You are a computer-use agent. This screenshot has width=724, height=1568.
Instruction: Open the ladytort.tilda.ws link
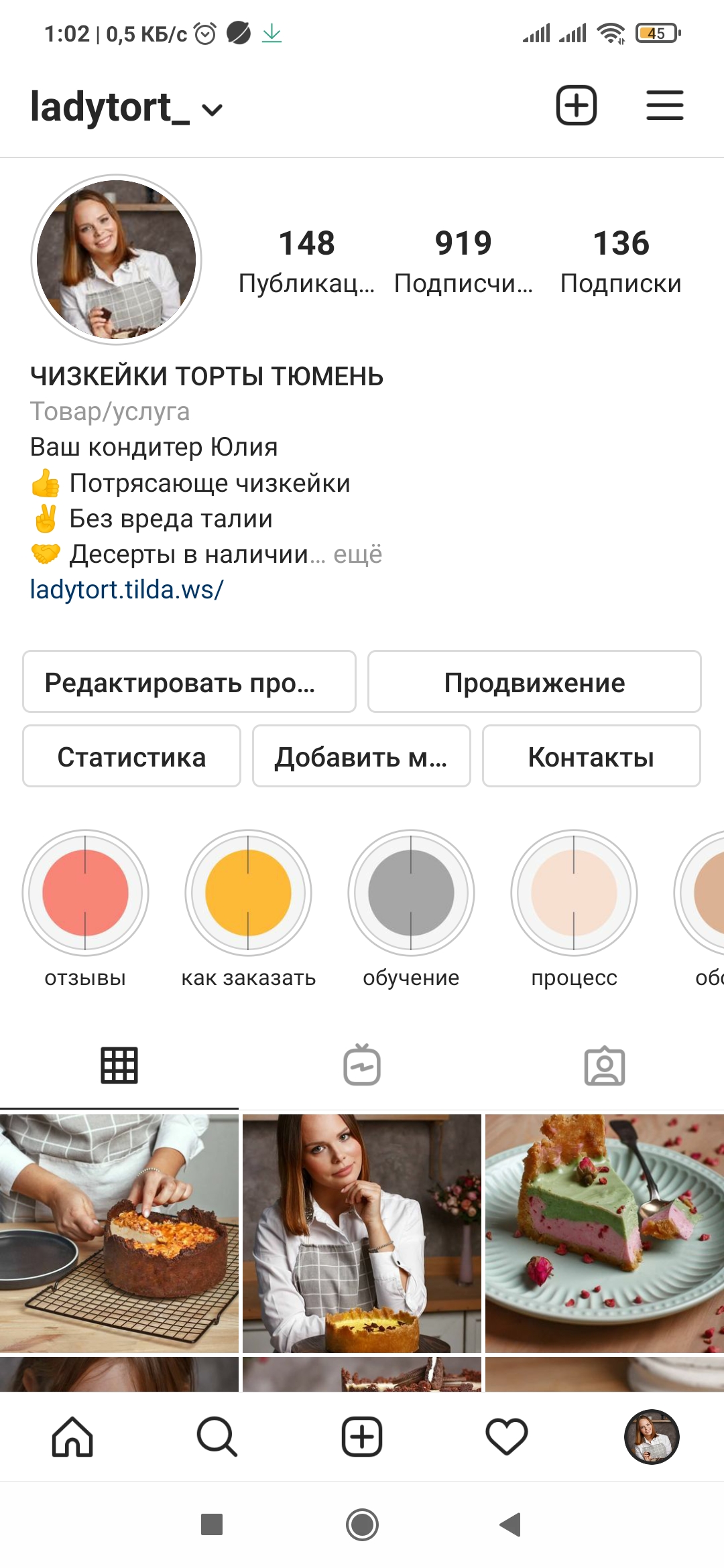(x=127, y=590)
